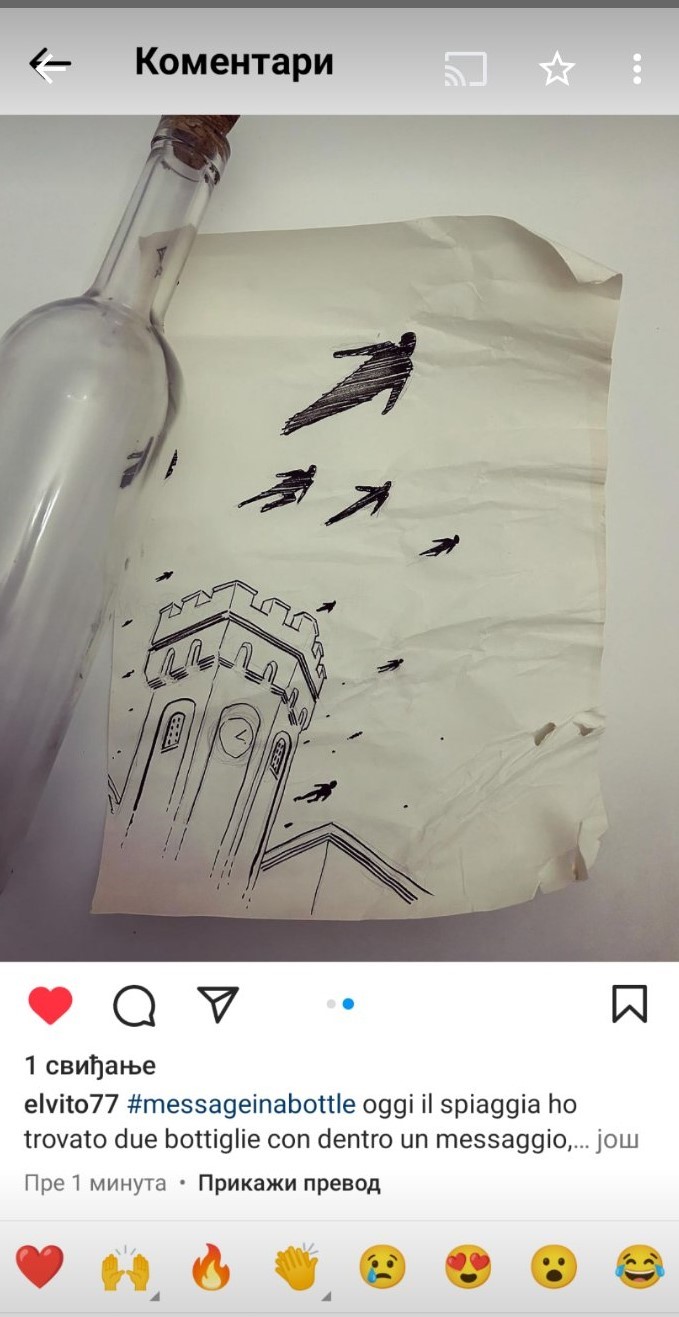The width and height of the screenshot is (679, 1317).
Task: Insert the heart-eyes emoji
Action: pyautogui.click(x=468, y=1268)
